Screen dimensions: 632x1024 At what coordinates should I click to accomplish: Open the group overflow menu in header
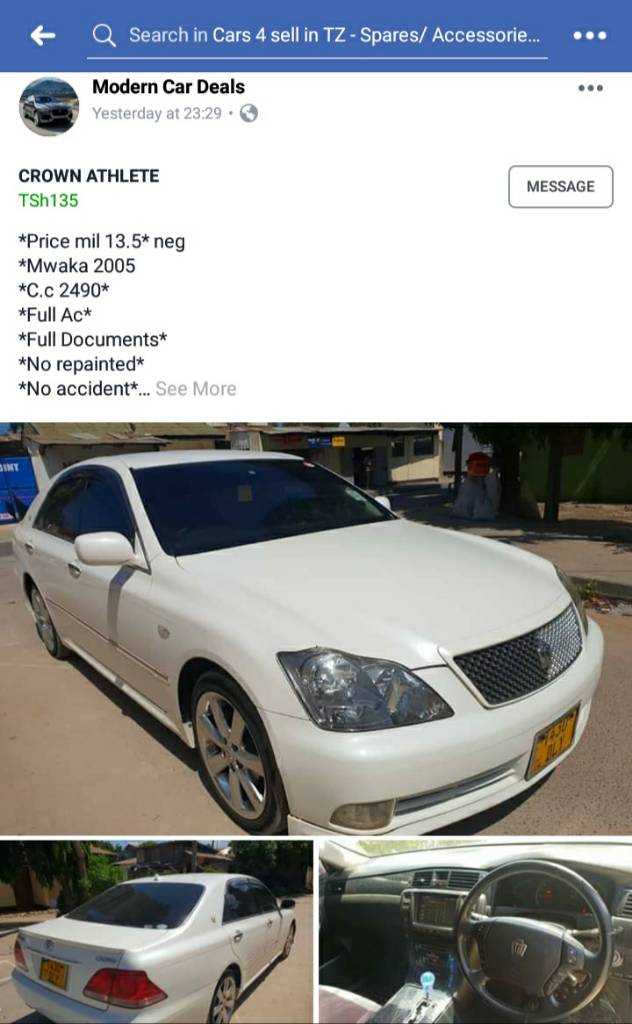[590, 35]
